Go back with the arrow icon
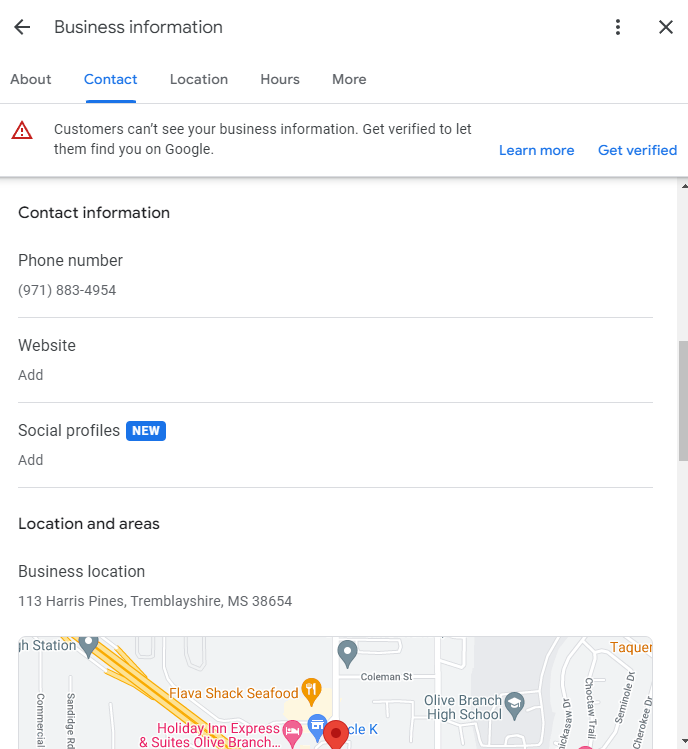The image size is (688, 749). click(22, 27)
